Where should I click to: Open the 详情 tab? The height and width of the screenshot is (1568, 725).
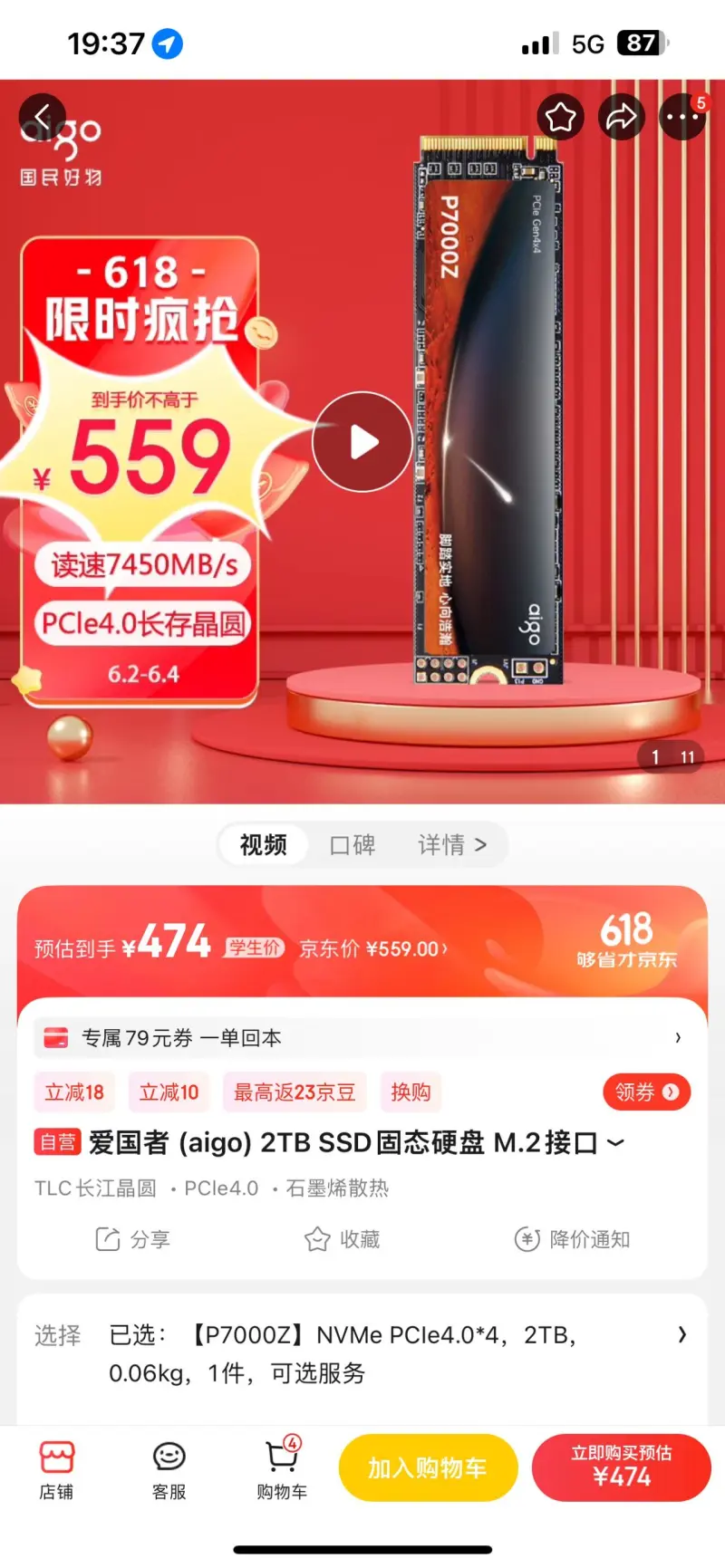click(x=451, y=845)
